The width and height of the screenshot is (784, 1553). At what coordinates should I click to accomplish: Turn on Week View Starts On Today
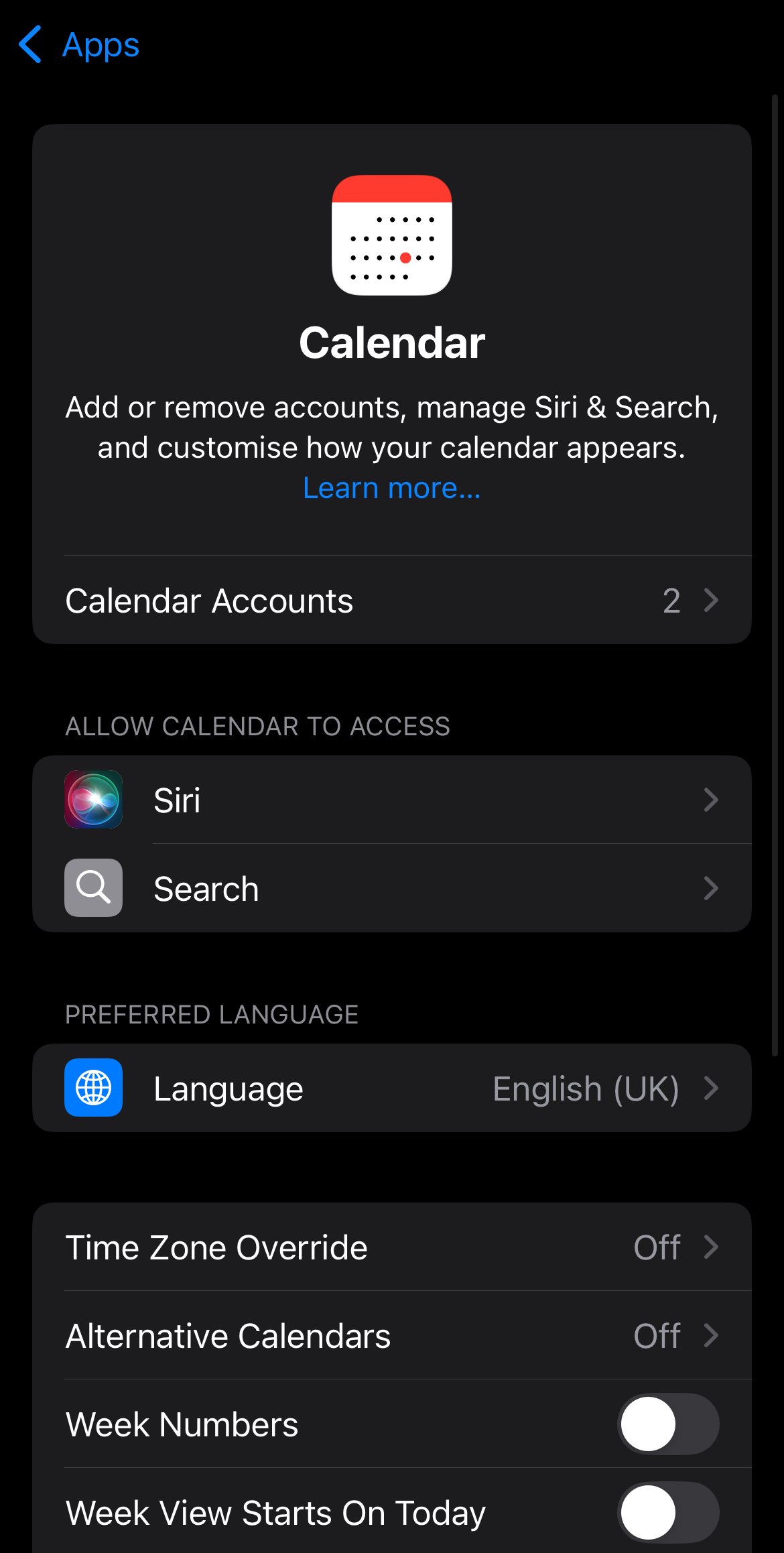click(667, 1512)
